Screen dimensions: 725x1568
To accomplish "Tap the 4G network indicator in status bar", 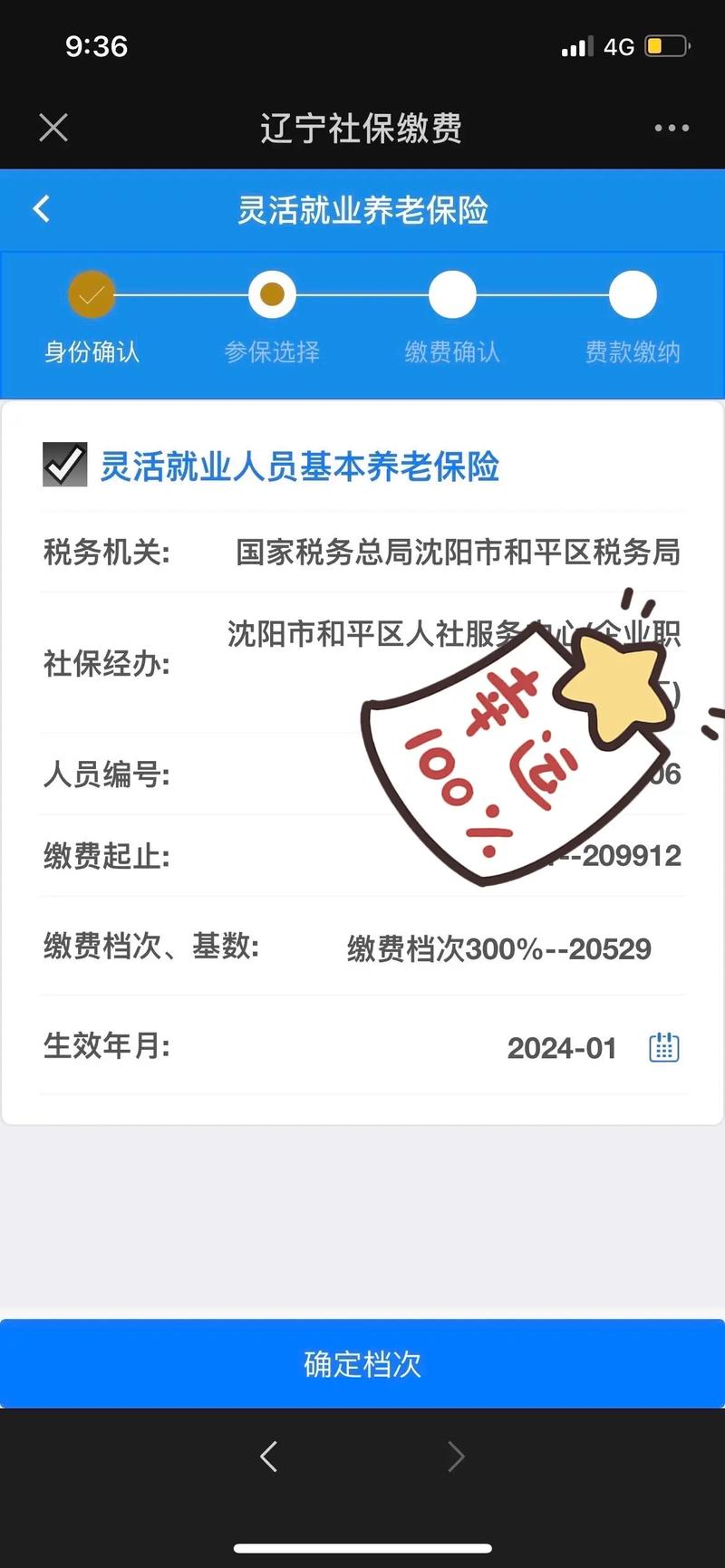I will click(x=619, y=46).
